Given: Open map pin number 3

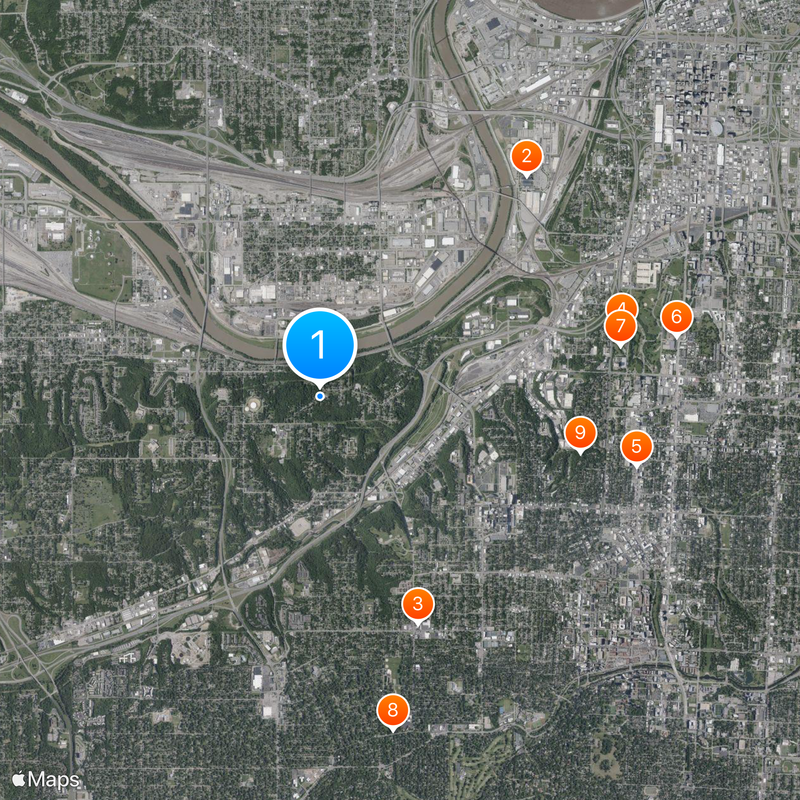Looking at the screenshot, I should coord(417,604).
